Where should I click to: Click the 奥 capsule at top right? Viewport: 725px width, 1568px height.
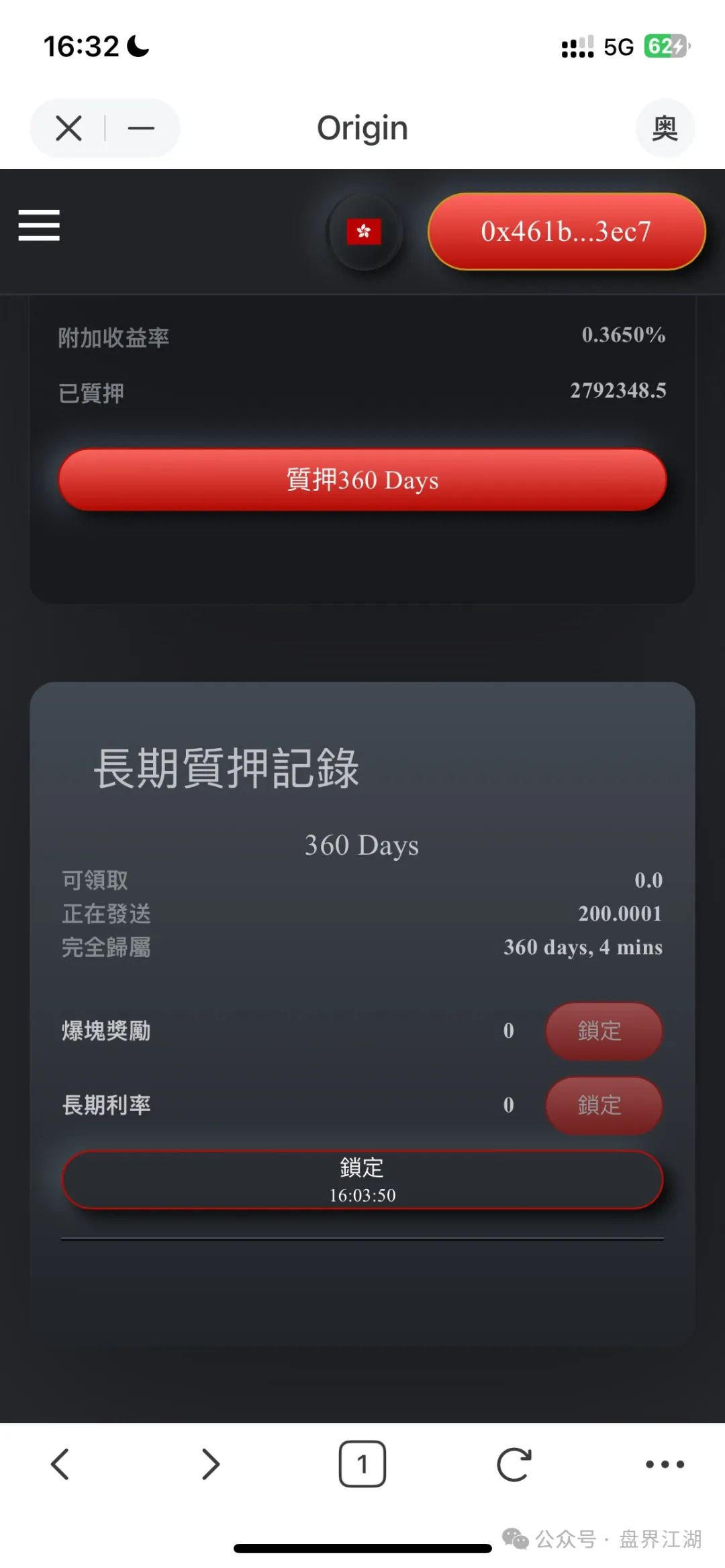click(664, 127)
